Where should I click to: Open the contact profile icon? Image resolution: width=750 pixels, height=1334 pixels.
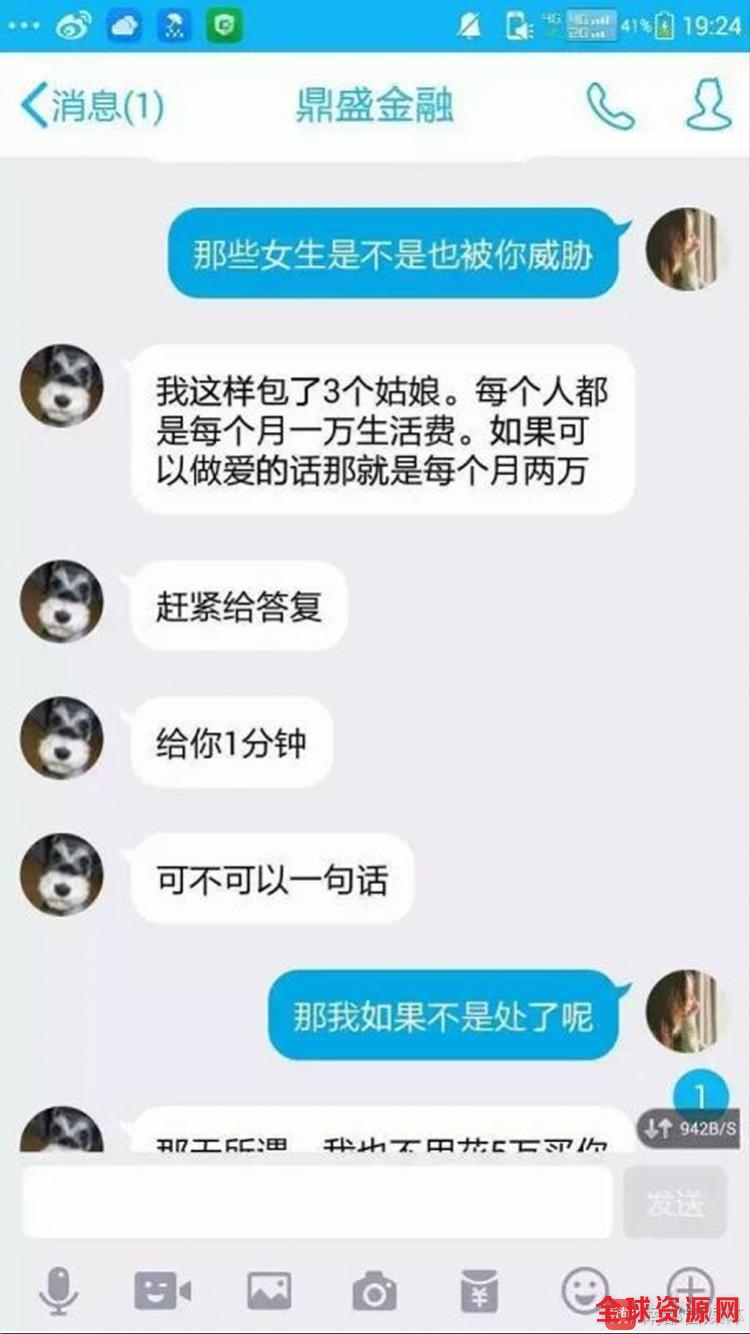click(x=709, y=104)
